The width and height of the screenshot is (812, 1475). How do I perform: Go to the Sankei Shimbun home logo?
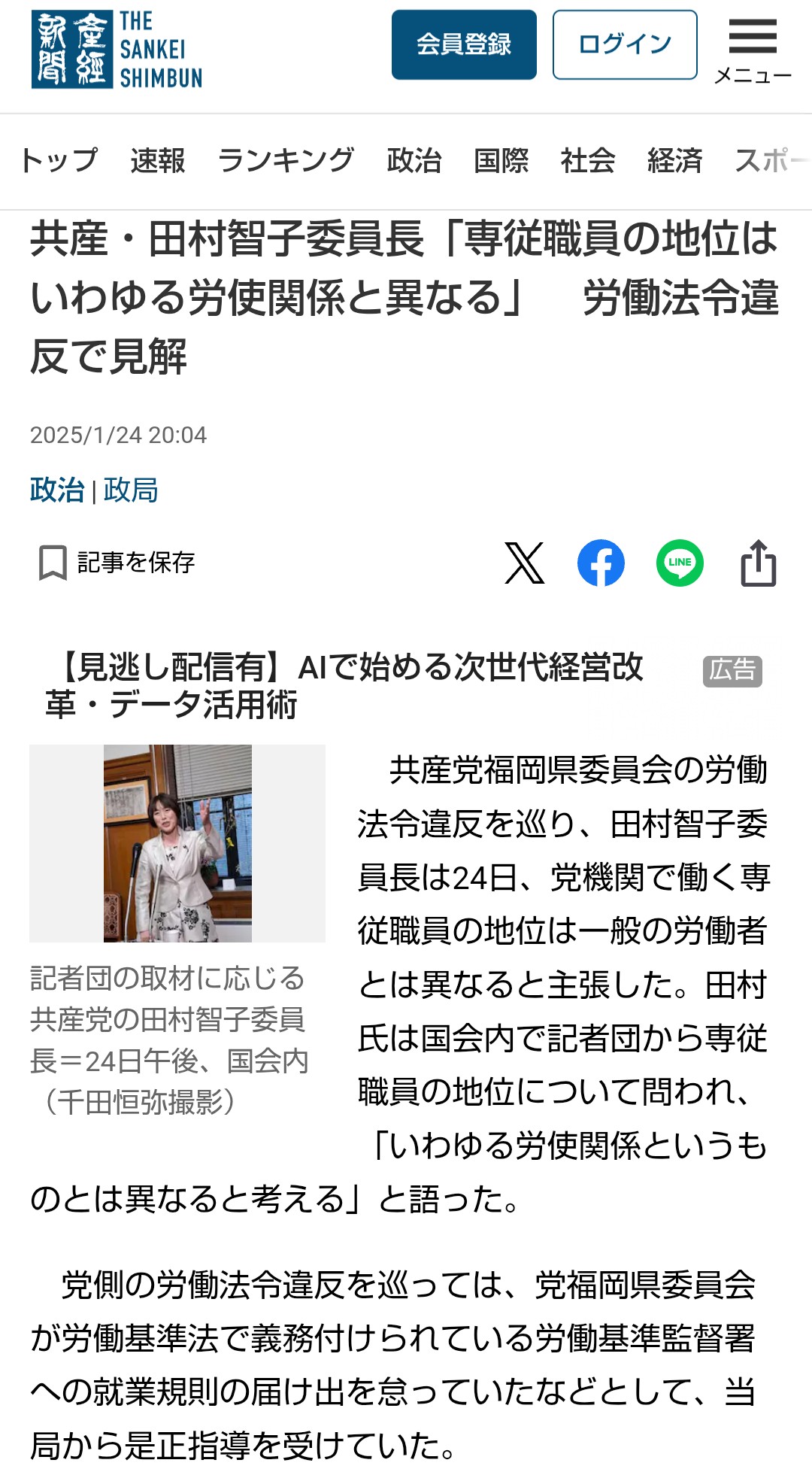pyautogui.click(x=117, y=50)
